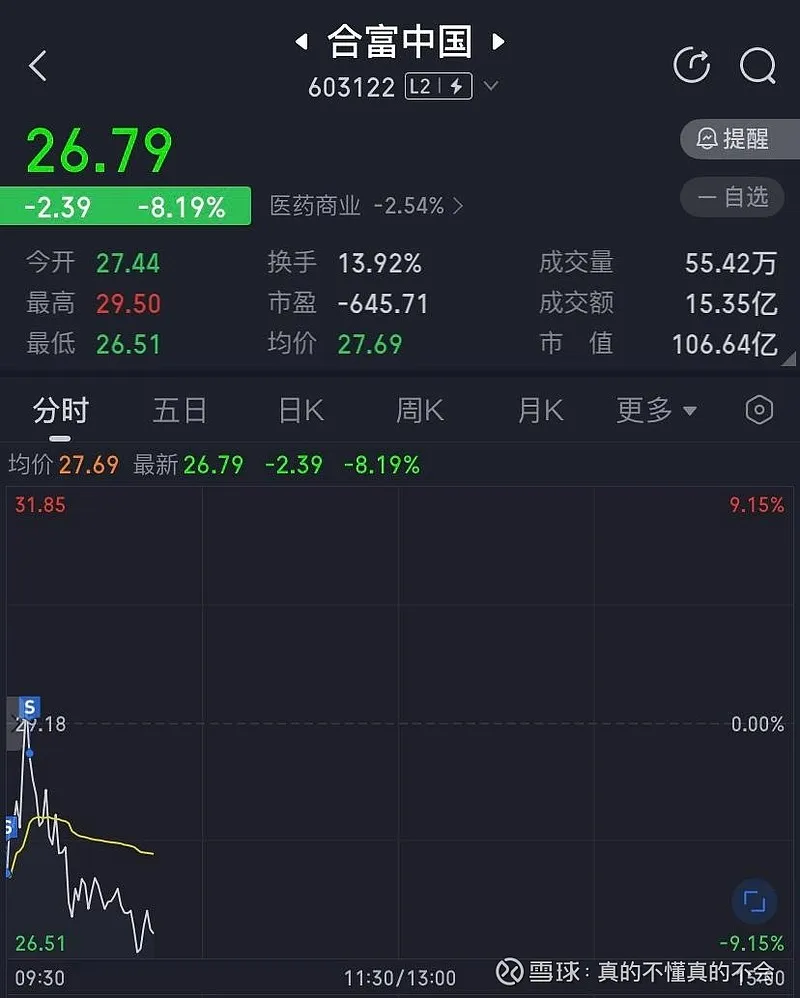800x998 pixels.
Task: Expand the chart to fullscreen
Action: point(754,902)
